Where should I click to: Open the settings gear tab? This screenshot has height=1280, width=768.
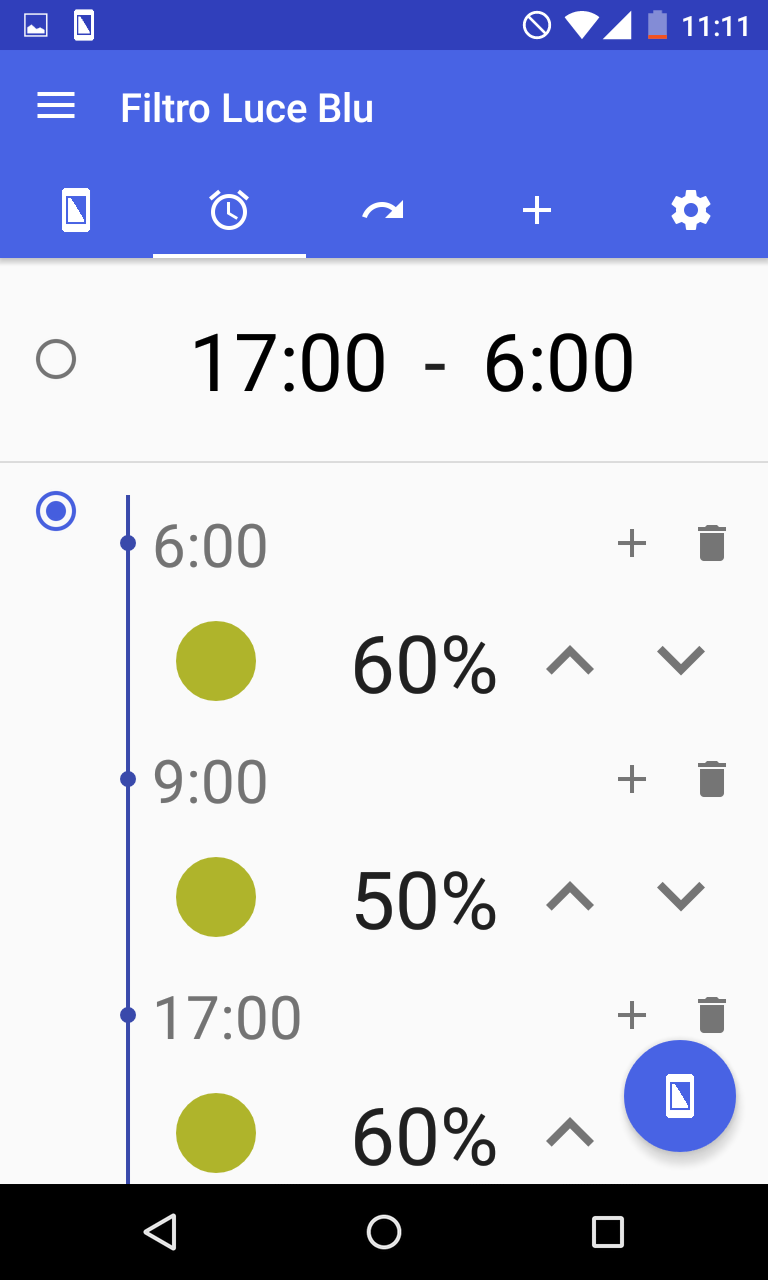(690, 211)
